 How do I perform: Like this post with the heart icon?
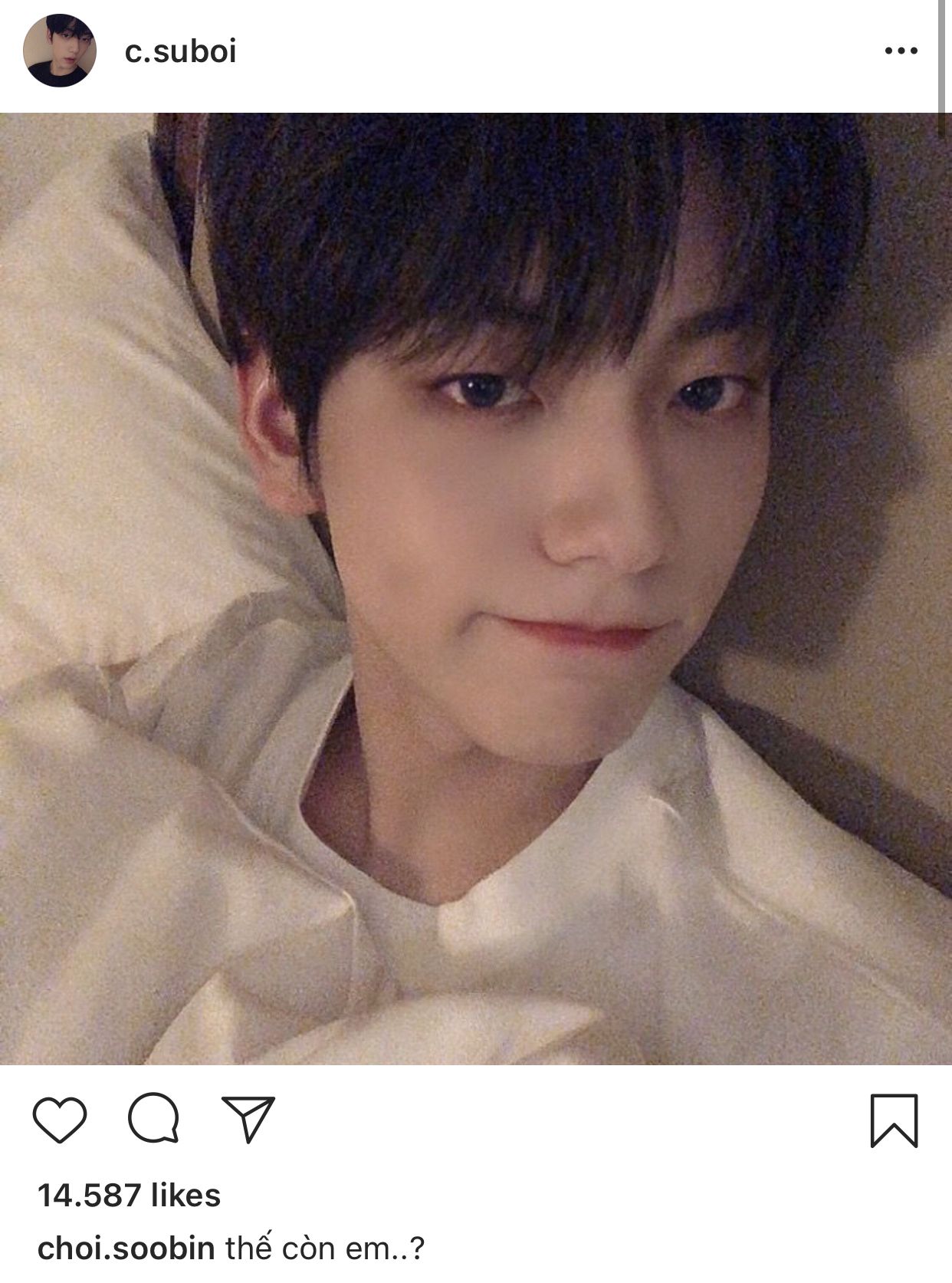[x=60, y=1120]
